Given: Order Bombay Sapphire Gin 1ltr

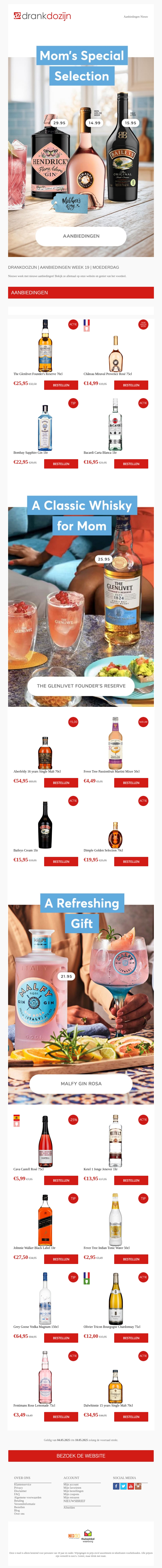Looking at the screenshot, I should pyautogui.click(x=61, y=464).
